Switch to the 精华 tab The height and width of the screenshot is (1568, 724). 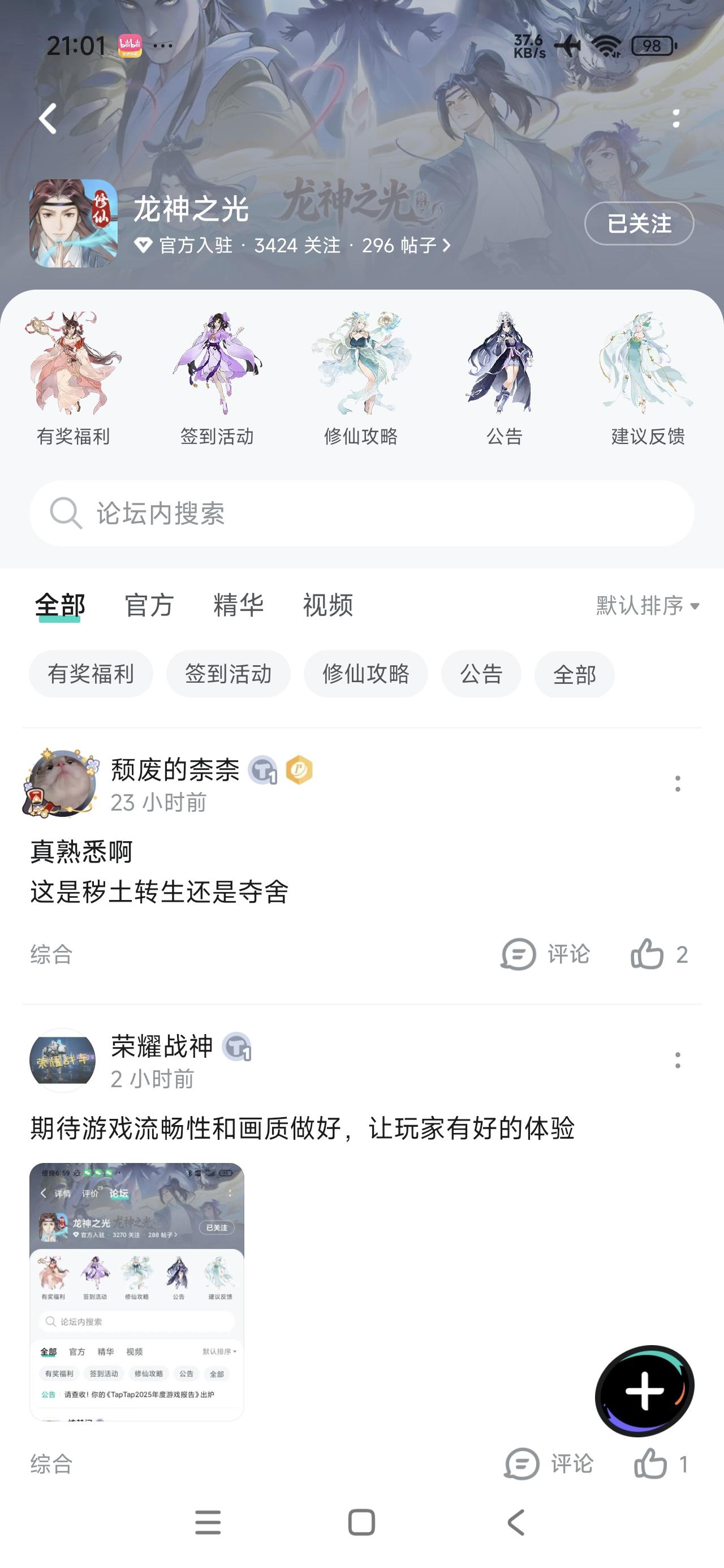[238, 605]
